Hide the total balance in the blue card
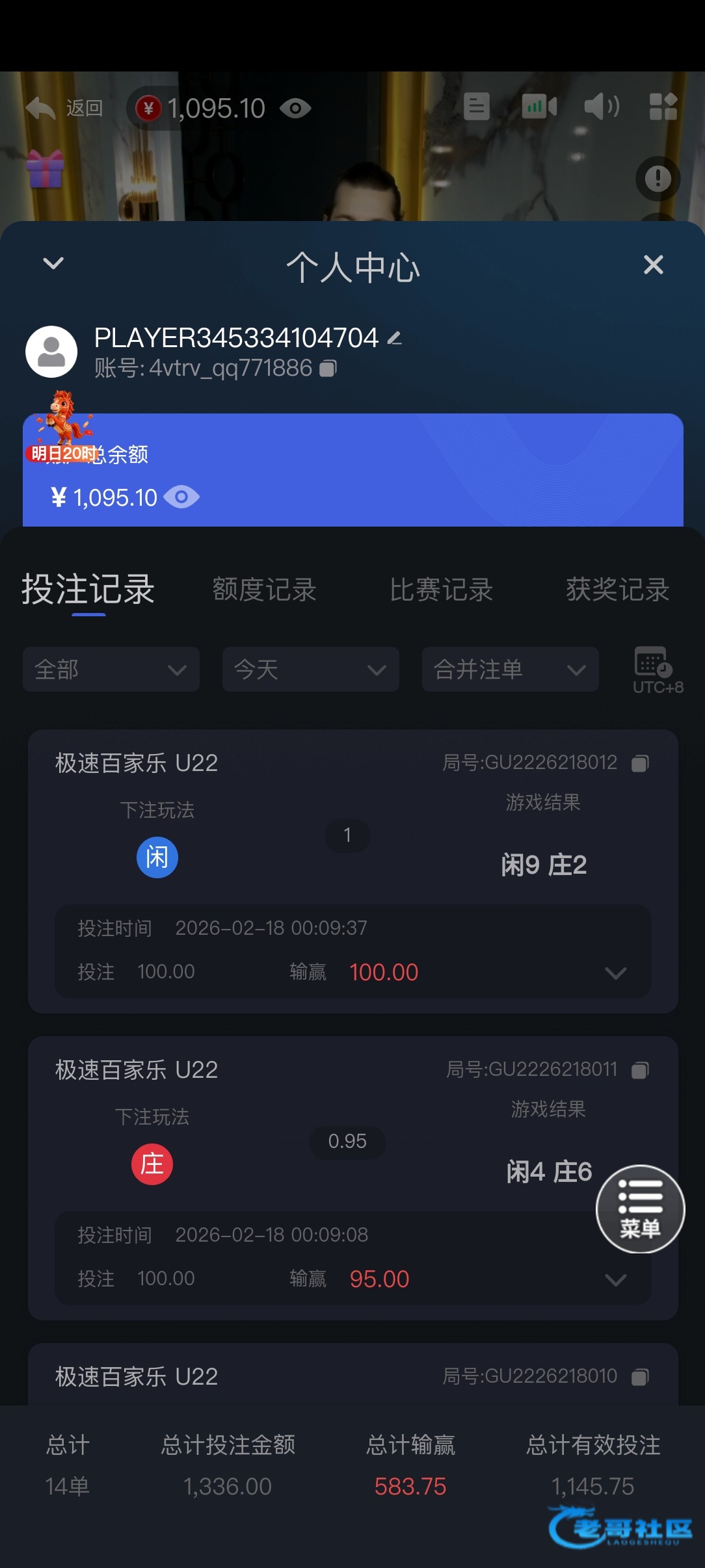 click(181, 497)
